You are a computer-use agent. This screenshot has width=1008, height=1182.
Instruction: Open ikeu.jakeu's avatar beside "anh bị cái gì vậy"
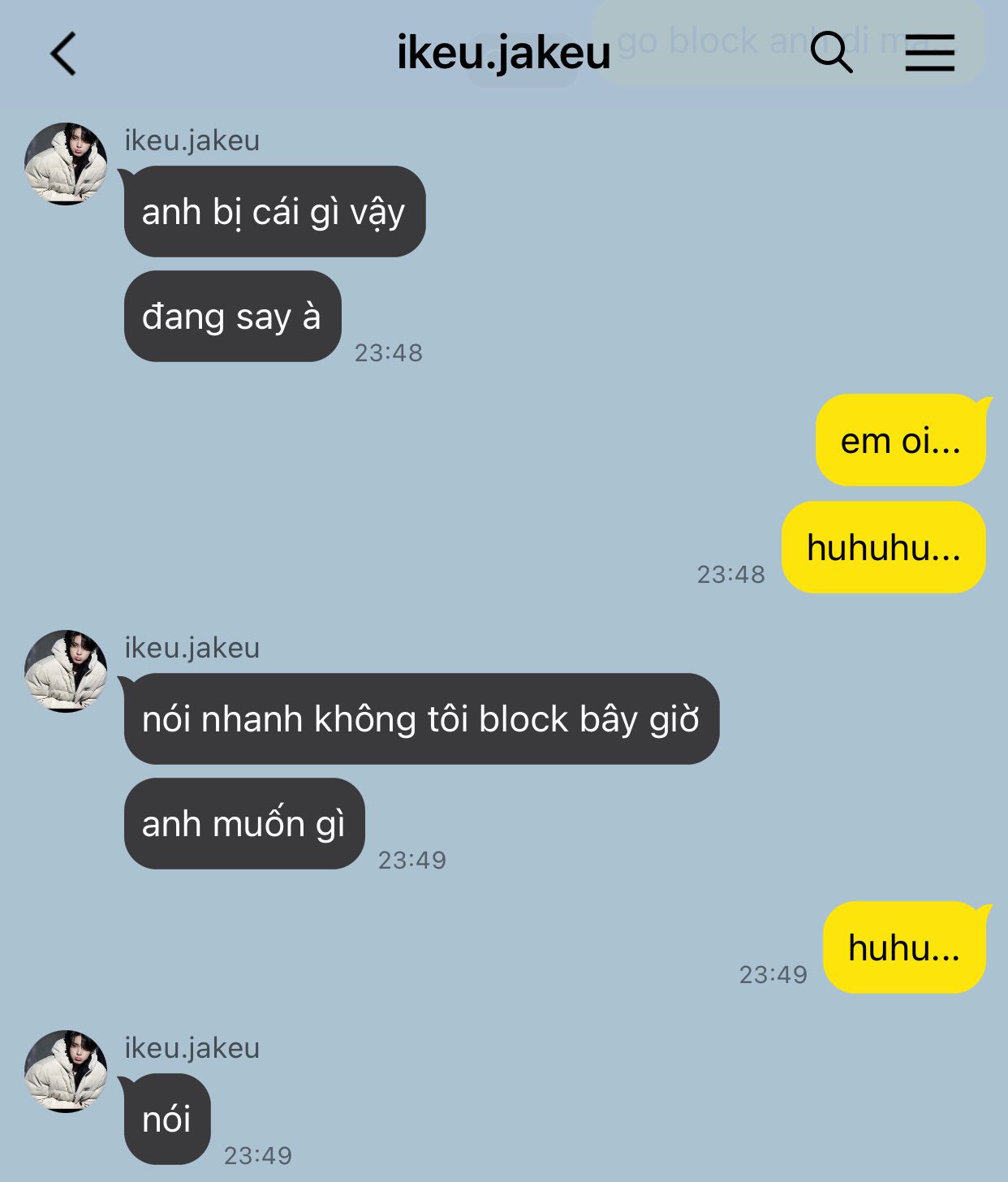tap(66, 163)
